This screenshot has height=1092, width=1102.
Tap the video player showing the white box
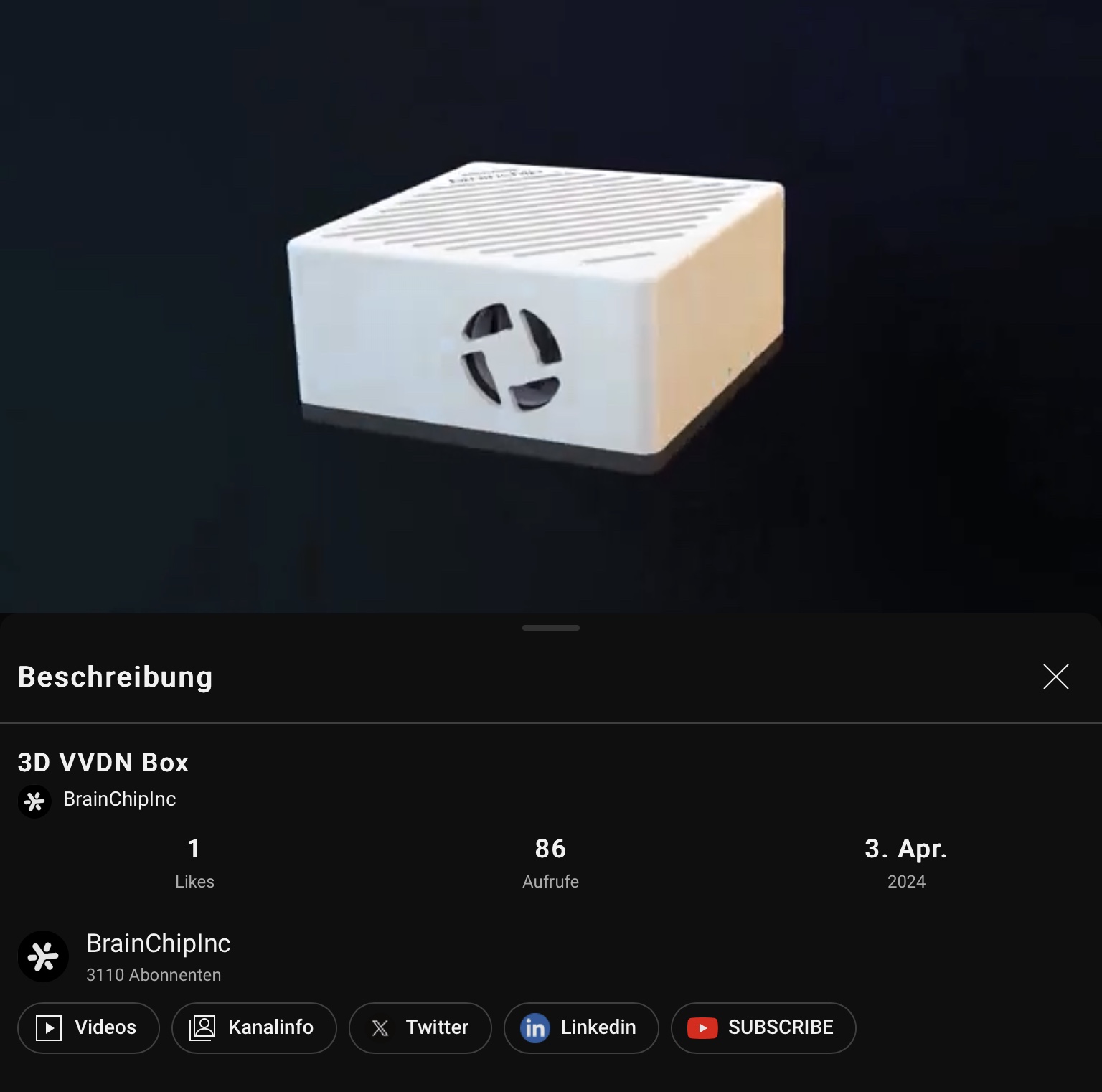click(x=551, y=307)
